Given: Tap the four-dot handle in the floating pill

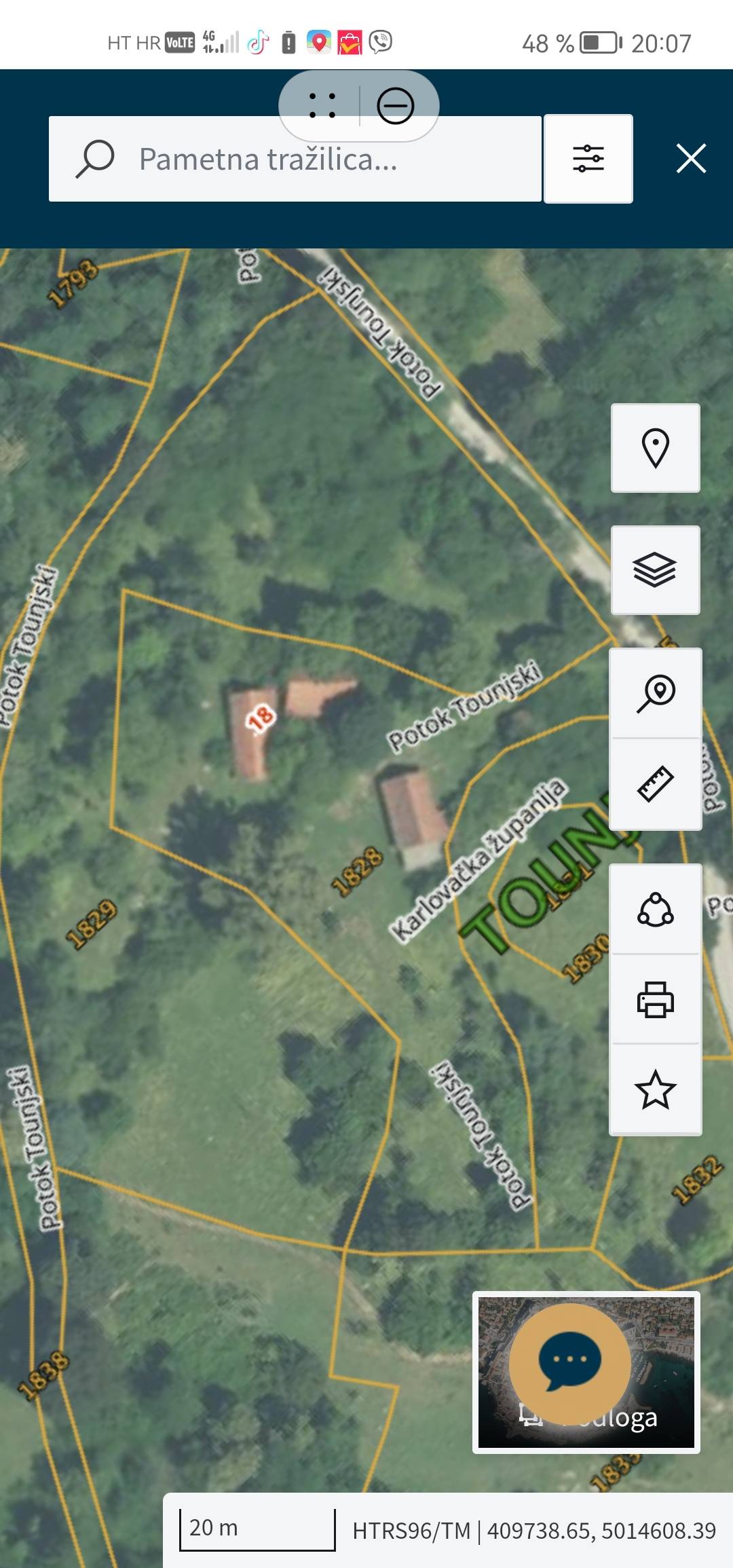Looking at the screenshot, I should point(322,106).
